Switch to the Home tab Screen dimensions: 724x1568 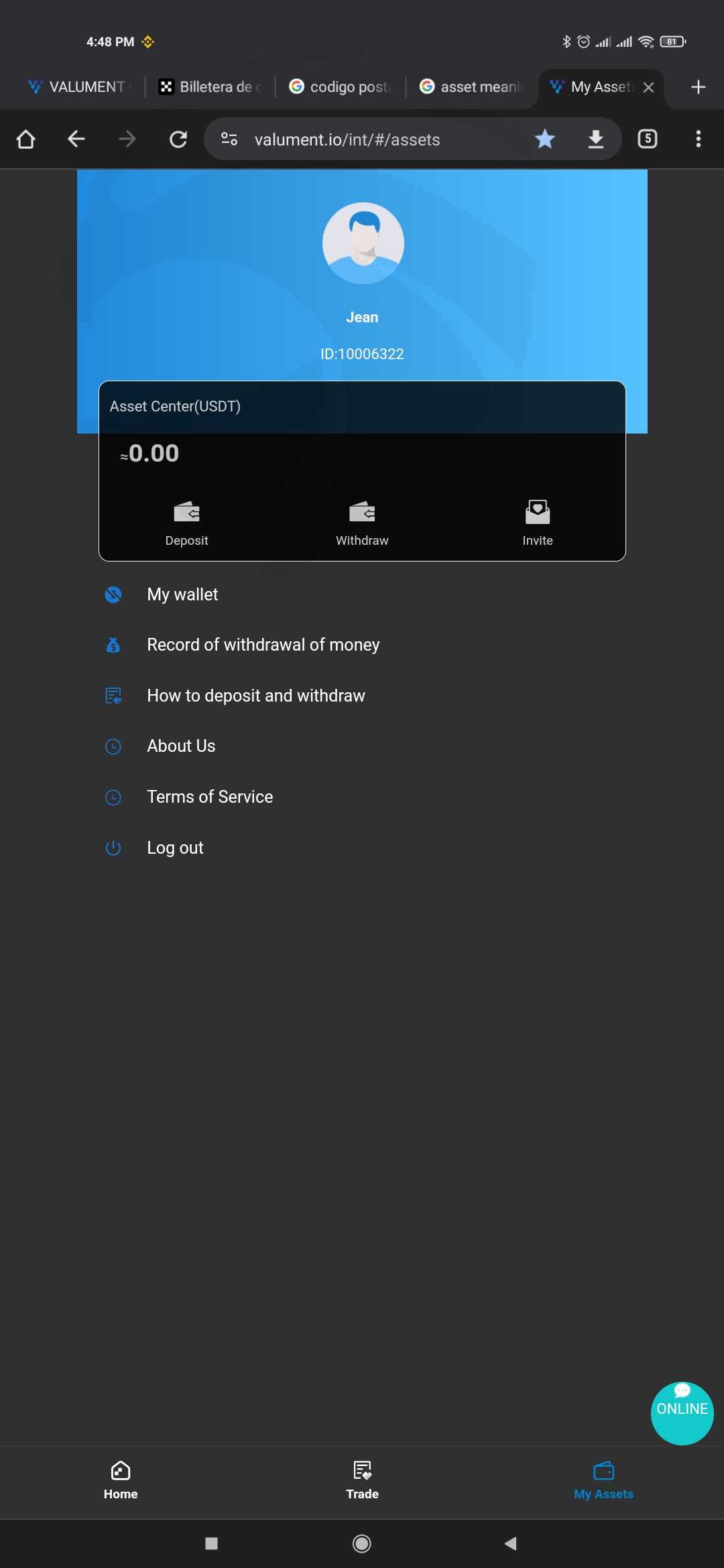[121, 1481]
